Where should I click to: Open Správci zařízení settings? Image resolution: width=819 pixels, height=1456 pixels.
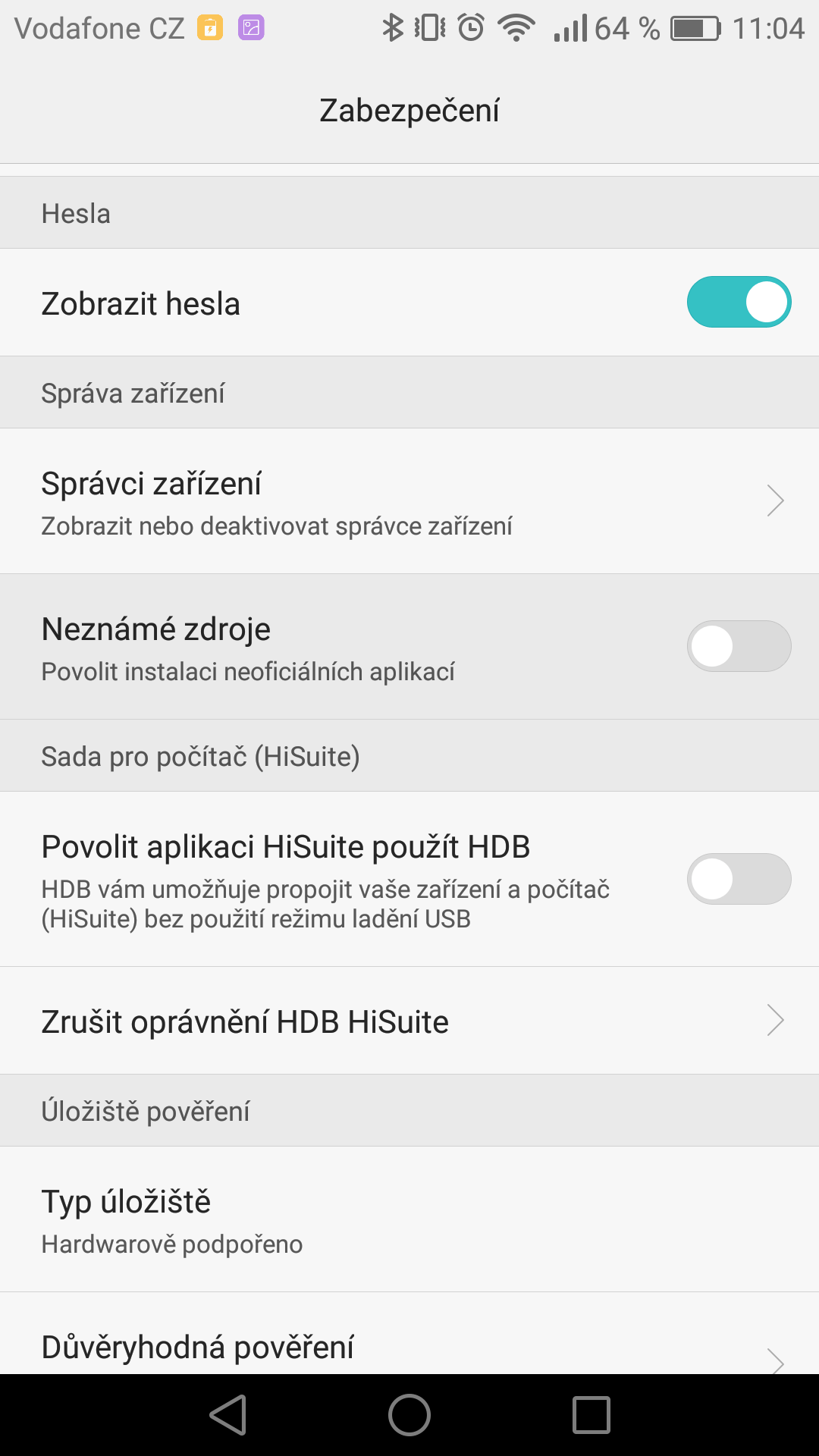coord(409,500)
